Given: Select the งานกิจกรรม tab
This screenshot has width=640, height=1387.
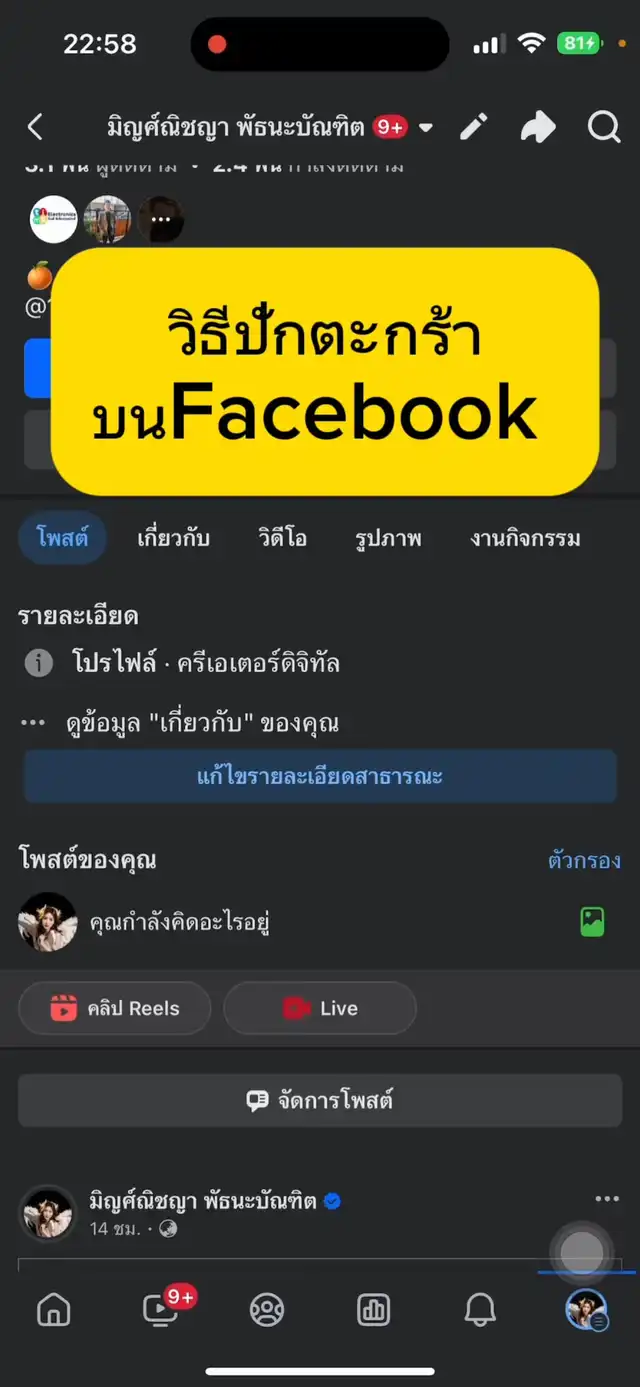Looking at the screenshot, I should [525, 538].
